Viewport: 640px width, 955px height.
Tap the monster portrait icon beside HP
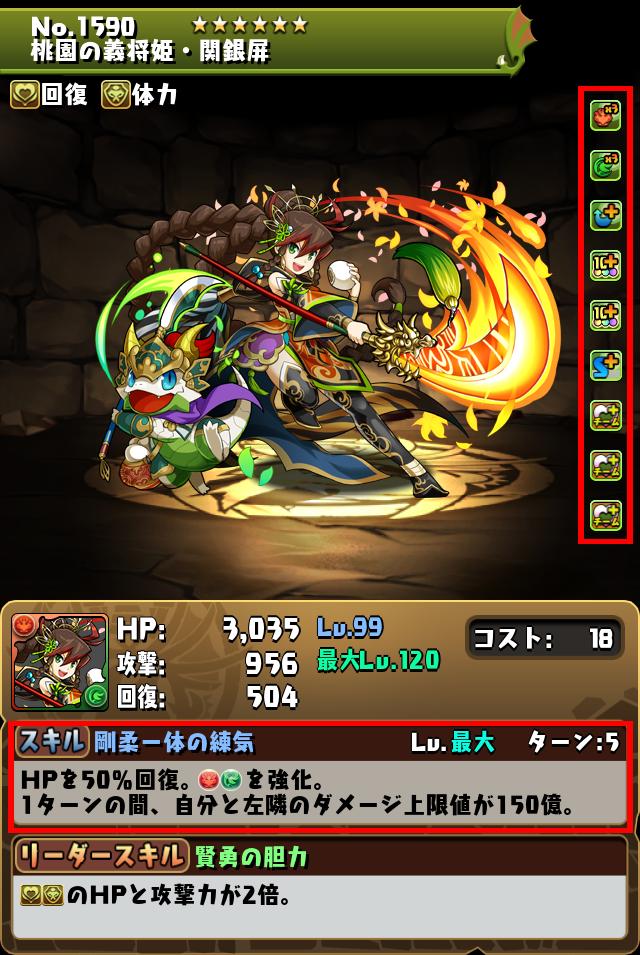click(59, 661)
